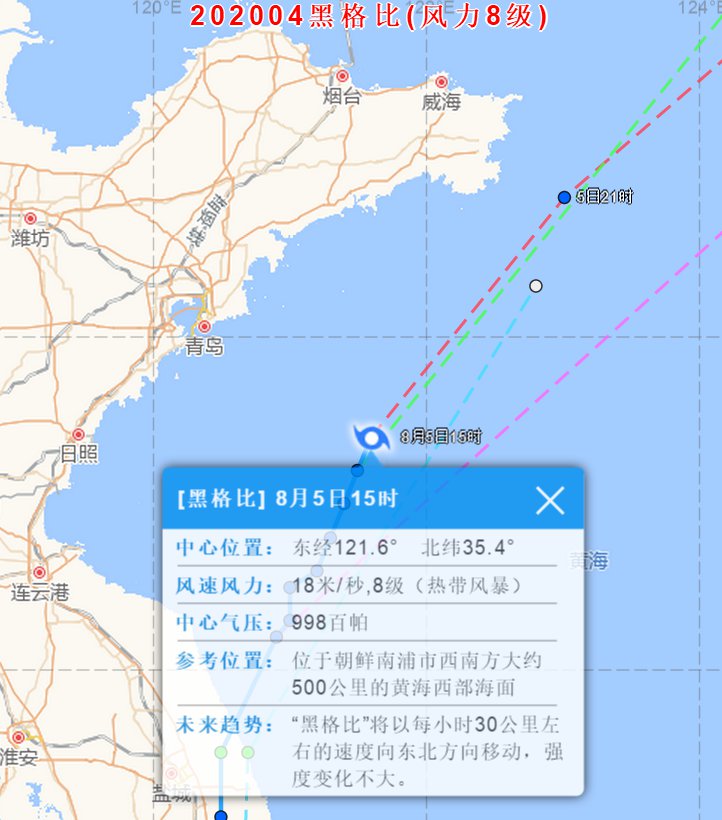Close the 黑格比 info popup

[x=550, y=500]
